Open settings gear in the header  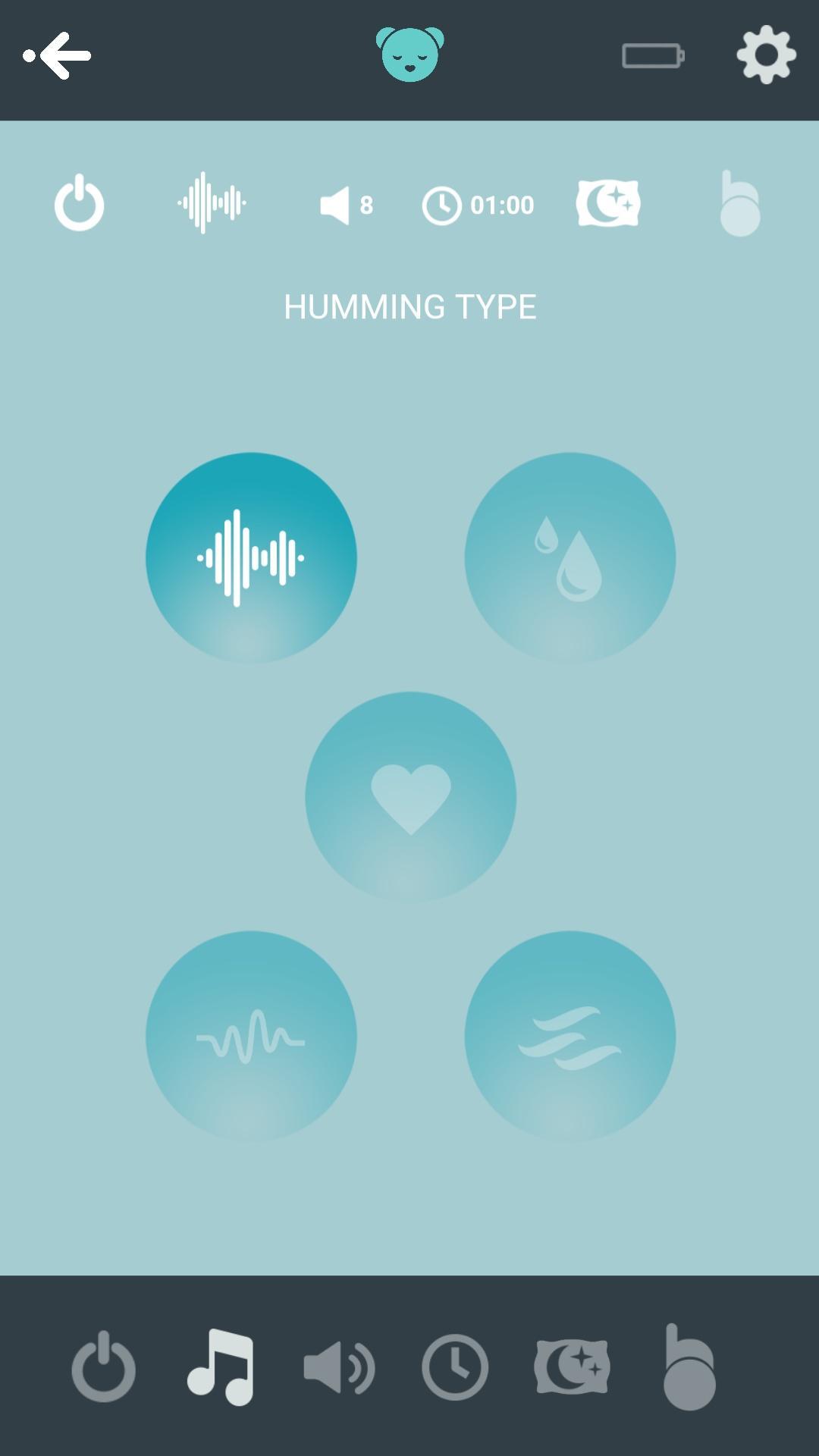[x=766, y=55]
